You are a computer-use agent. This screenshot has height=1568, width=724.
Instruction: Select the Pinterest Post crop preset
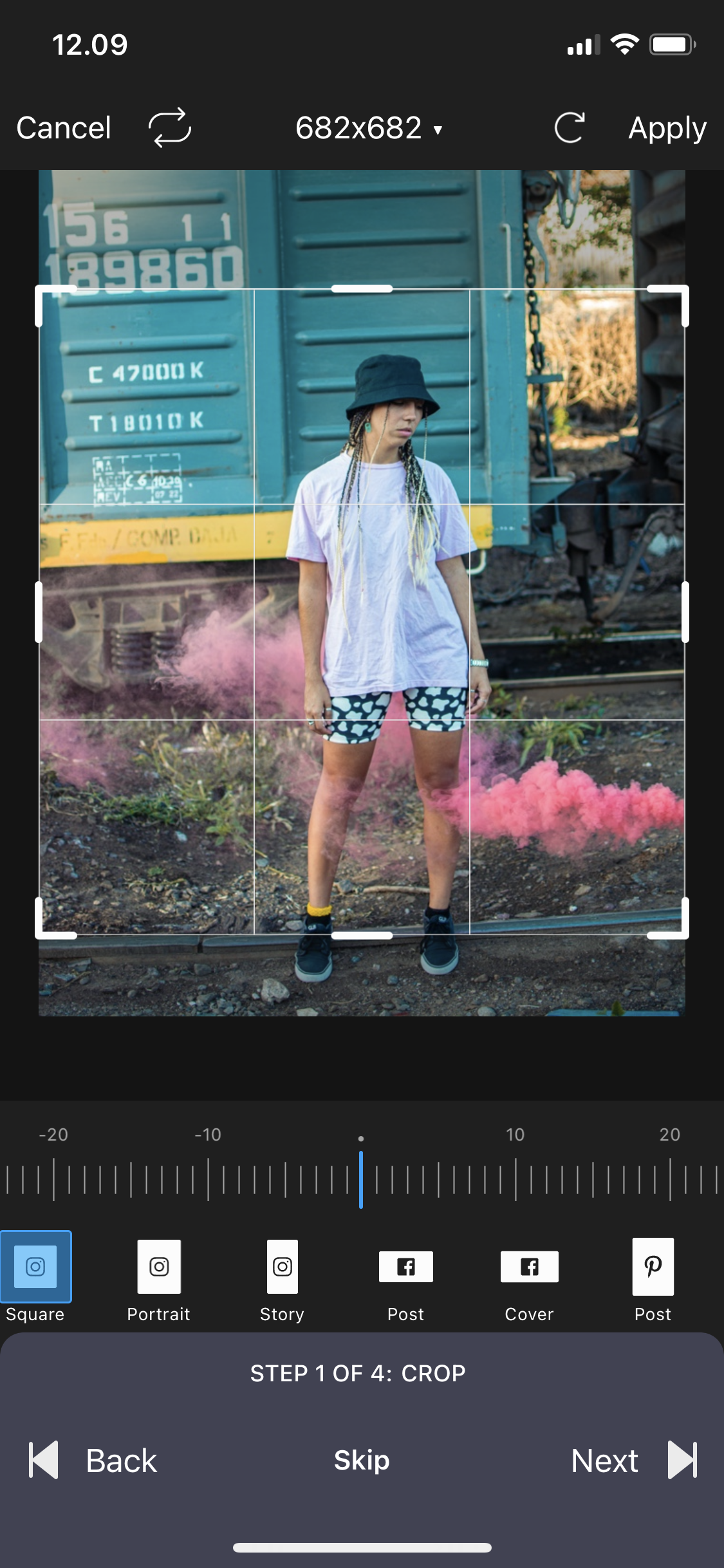653,1267
